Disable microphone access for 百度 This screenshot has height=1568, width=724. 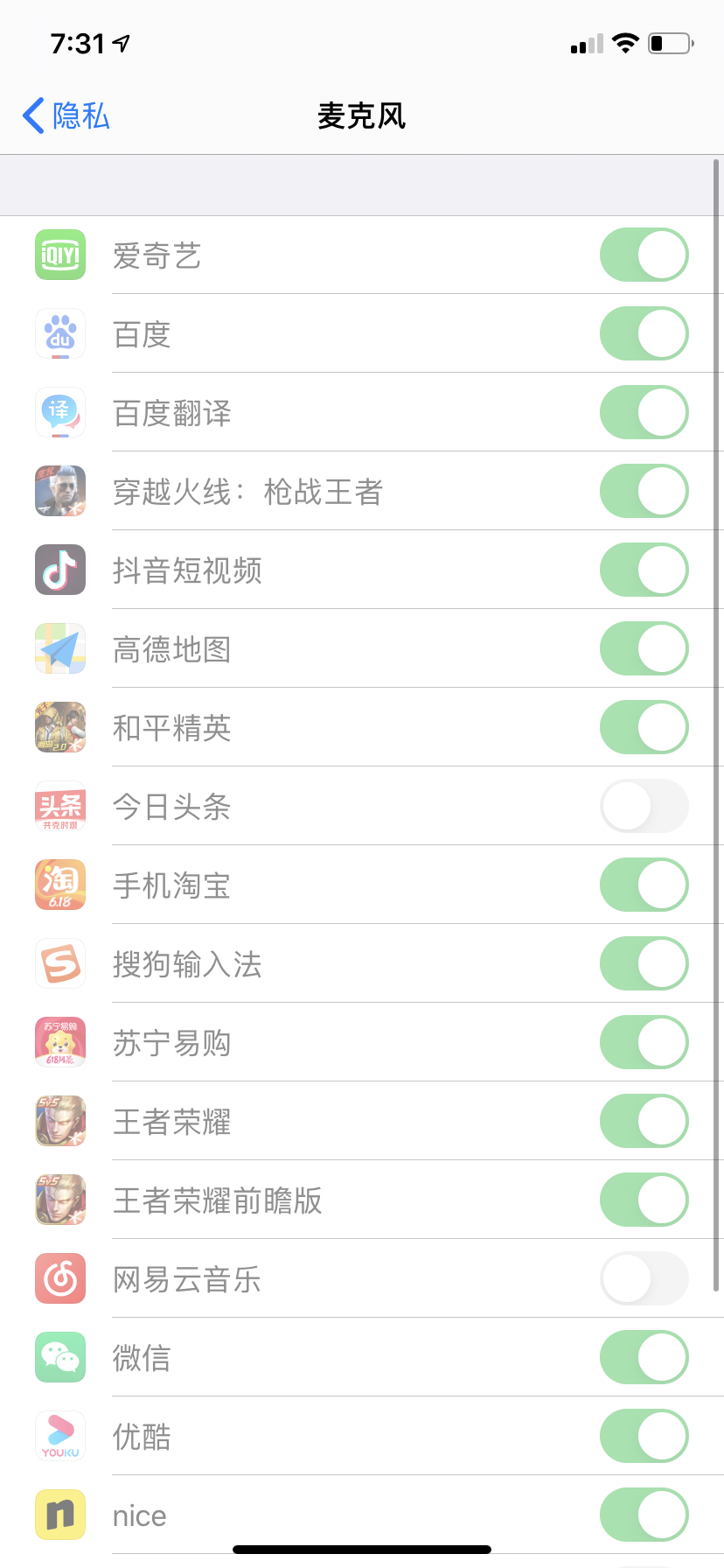tap(644, 333)
